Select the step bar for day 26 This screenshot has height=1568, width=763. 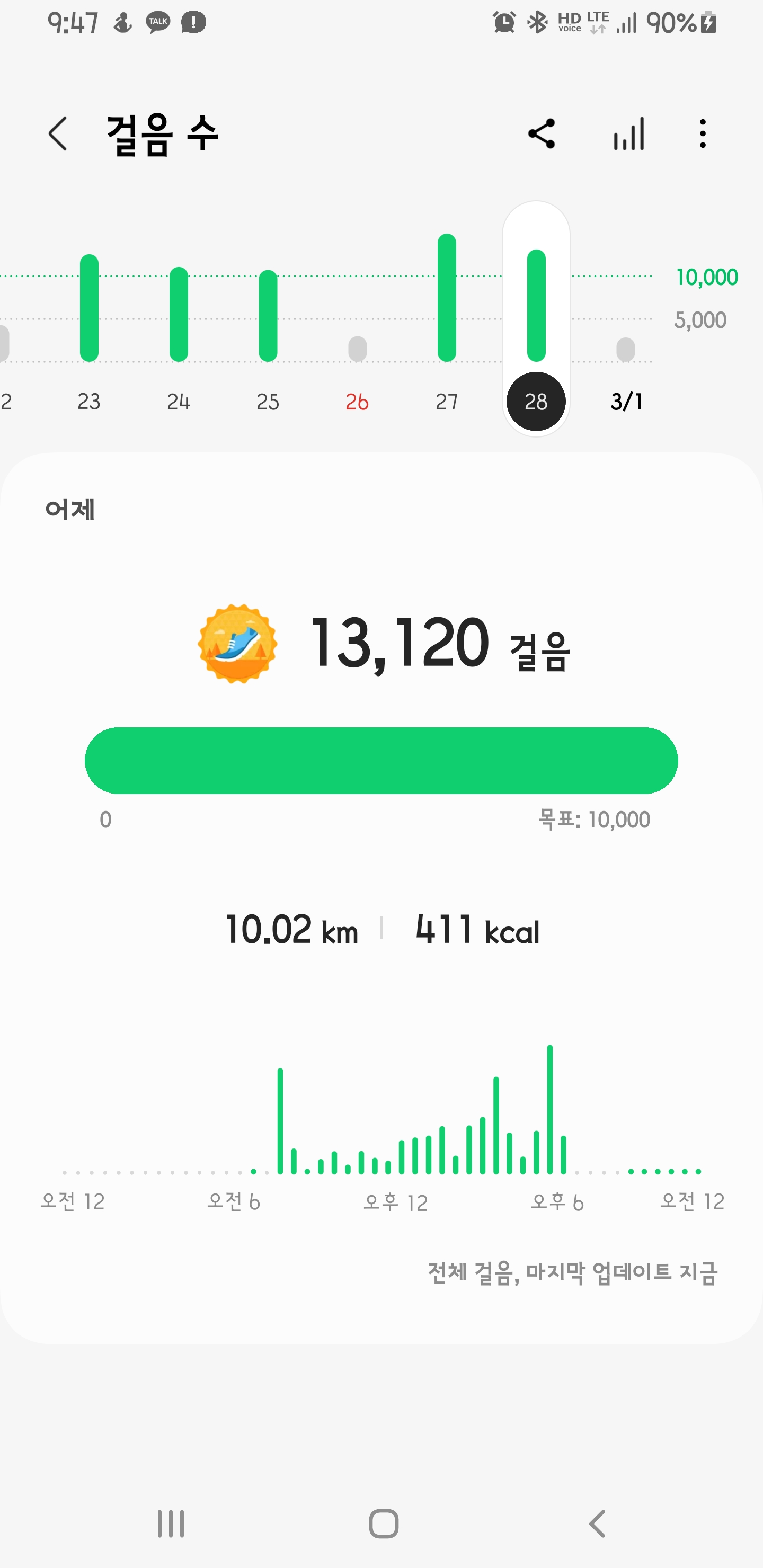[x=358, y=349]
